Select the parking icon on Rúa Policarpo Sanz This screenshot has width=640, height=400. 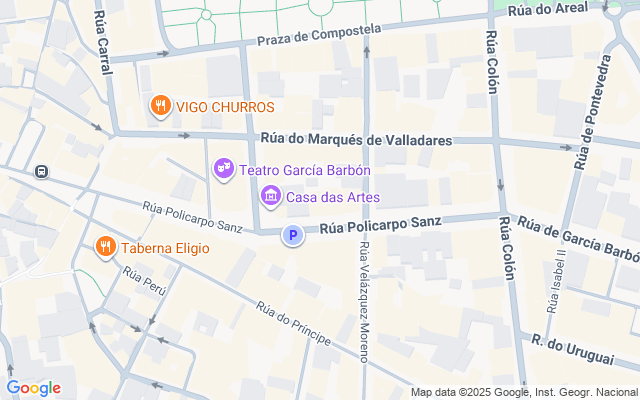coord(293,236)
